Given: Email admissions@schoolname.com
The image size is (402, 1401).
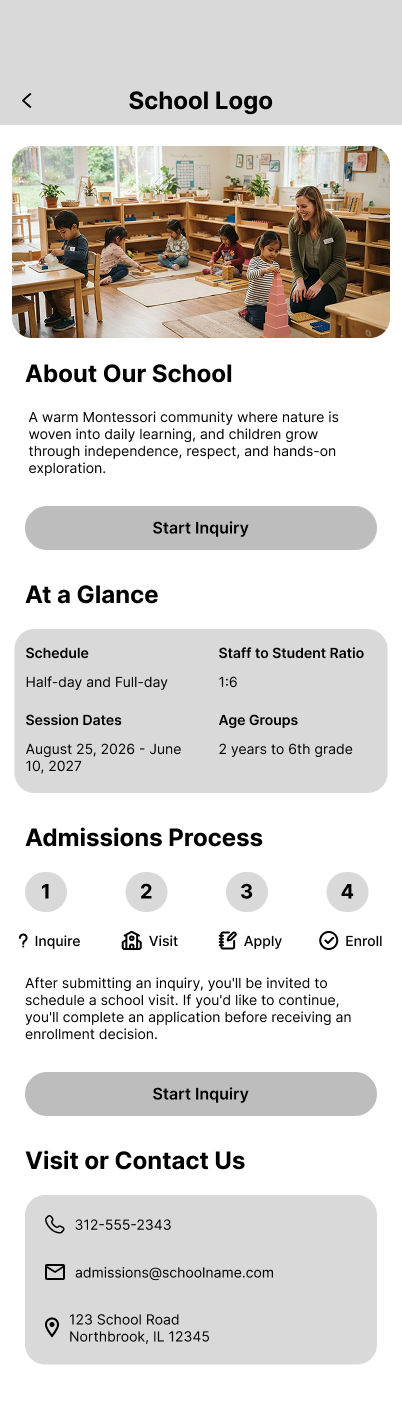Looking at the screenshot, I should (159, 1272).
